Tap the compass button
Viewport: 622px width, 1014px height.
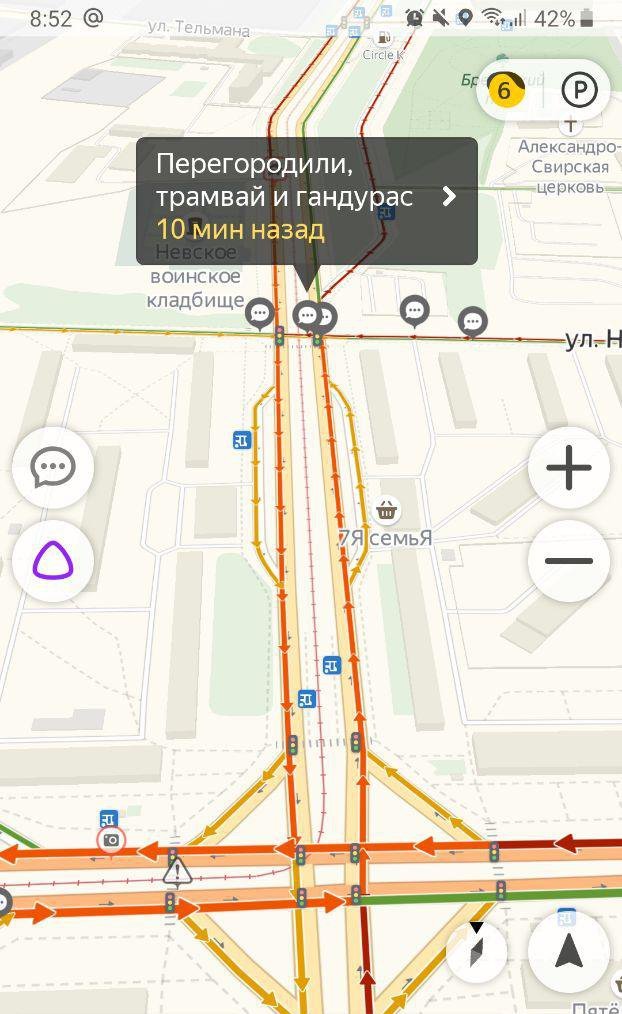coord(477,950)
